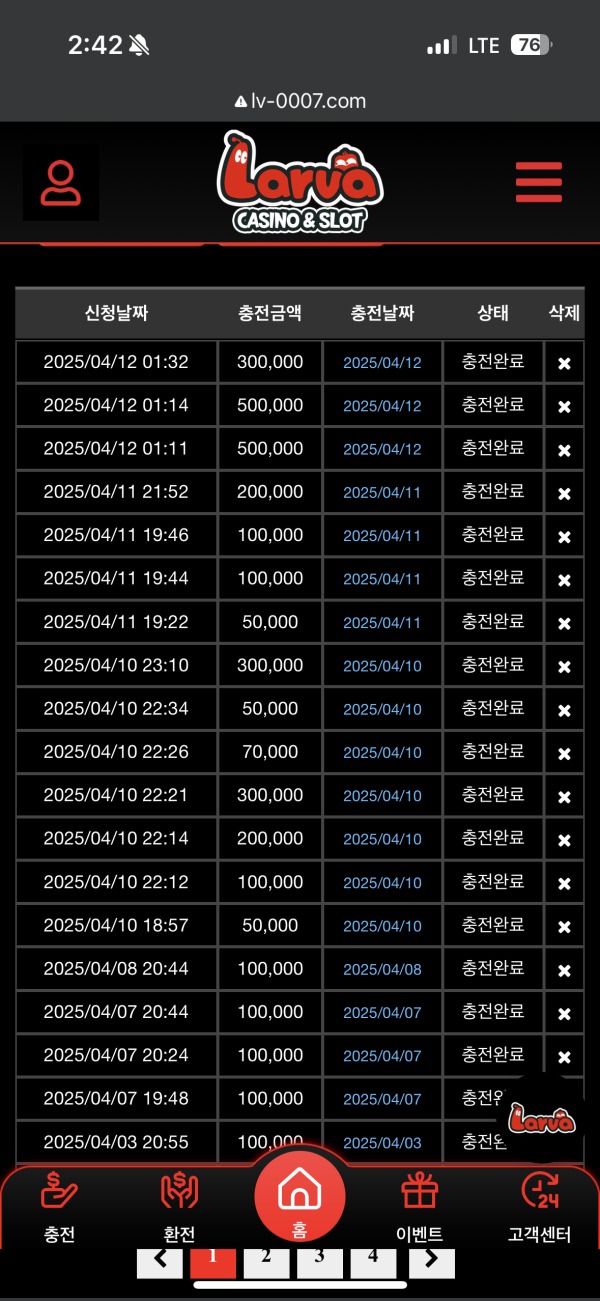Open the user profile icon
This screenshot has height=1301, width=600.
coord(61,183)
